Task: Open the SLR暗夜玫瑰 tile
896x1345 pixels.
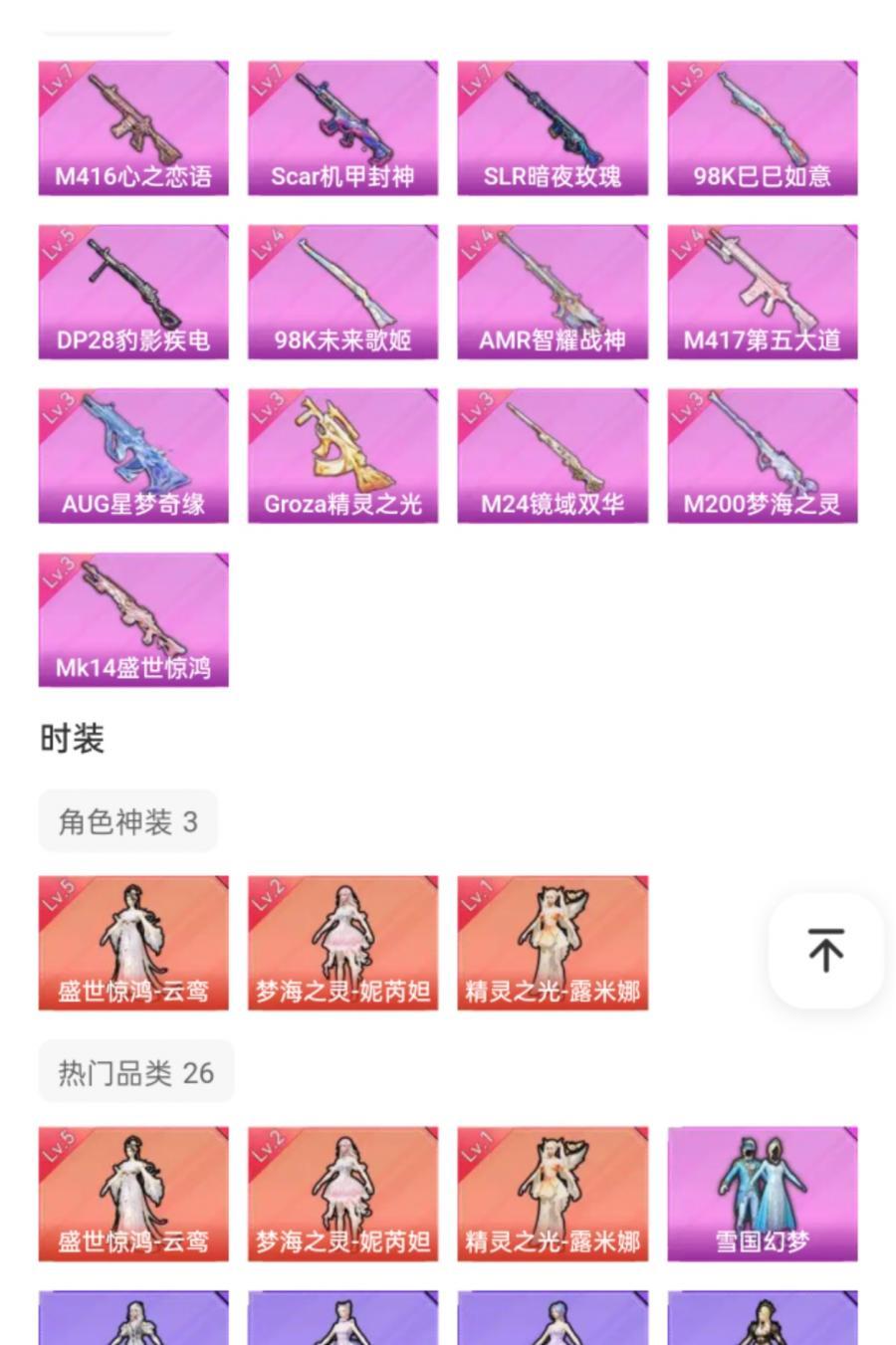Action: point(553,127)
